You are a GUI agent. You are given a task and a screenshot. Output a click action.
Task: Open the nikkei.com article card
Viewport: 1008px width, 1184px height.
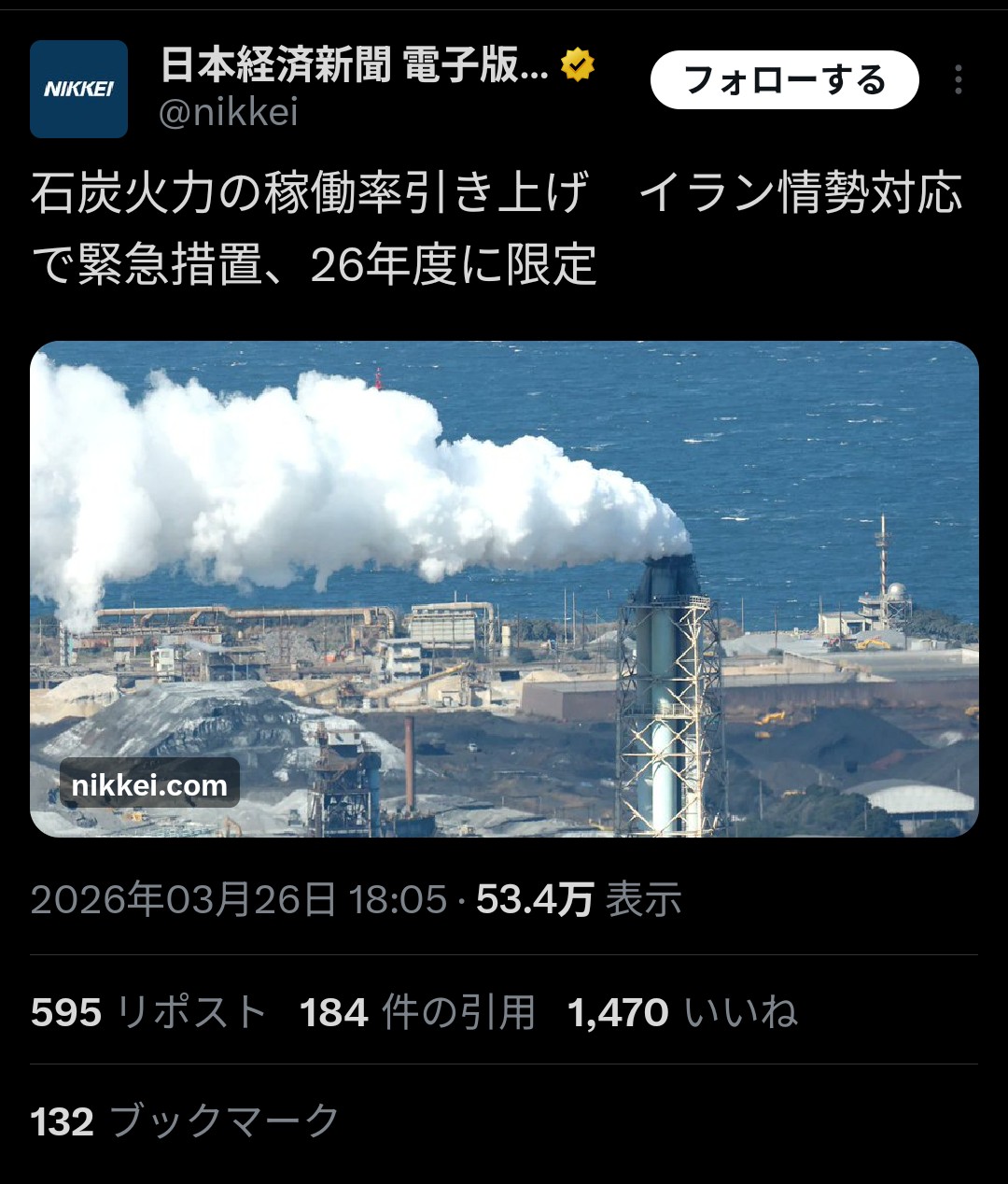(x=504, y=588)
